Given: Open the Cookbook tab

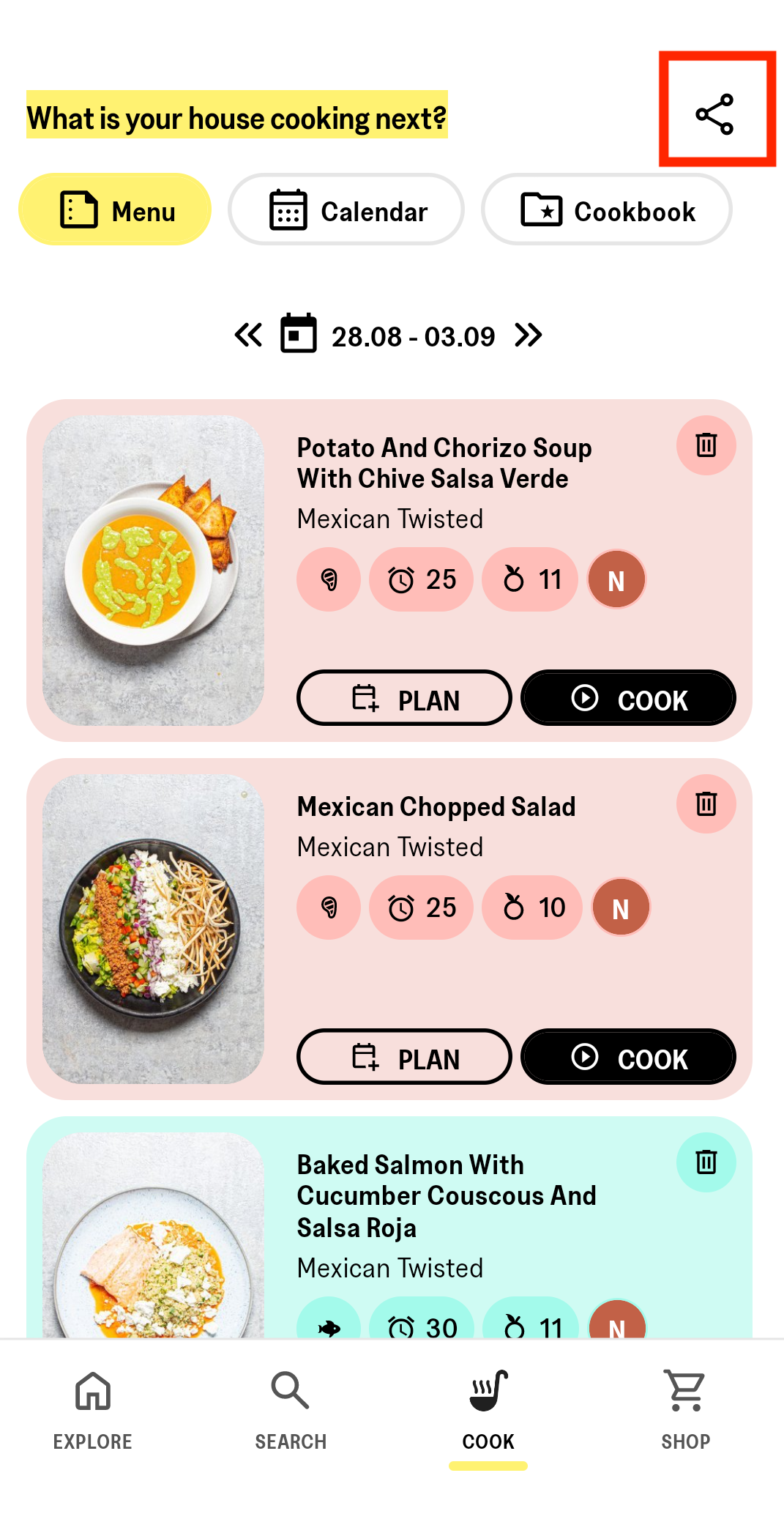Looking at the screenshot, I should click(x=606, y=210).
